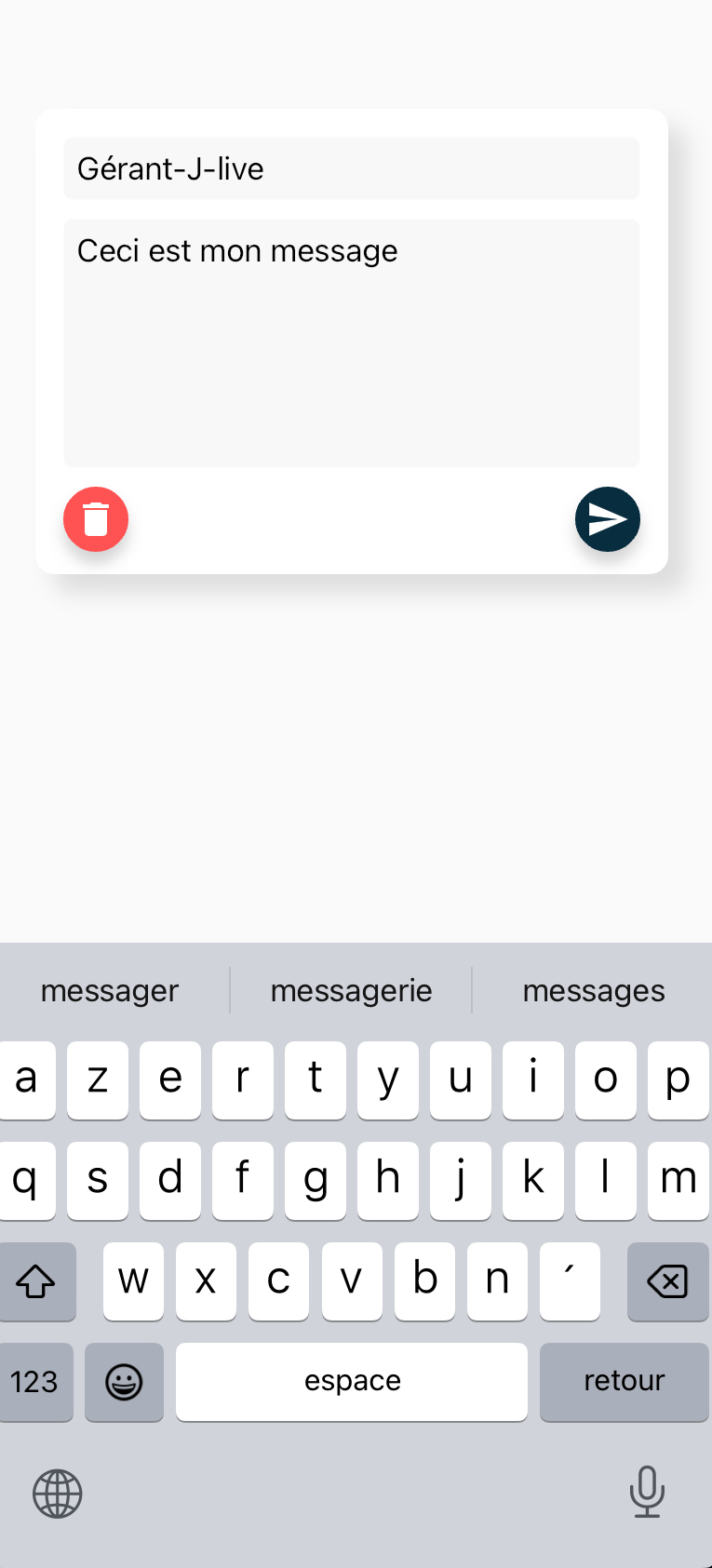Open the emoji keyboard

[x=124, y=1381]
